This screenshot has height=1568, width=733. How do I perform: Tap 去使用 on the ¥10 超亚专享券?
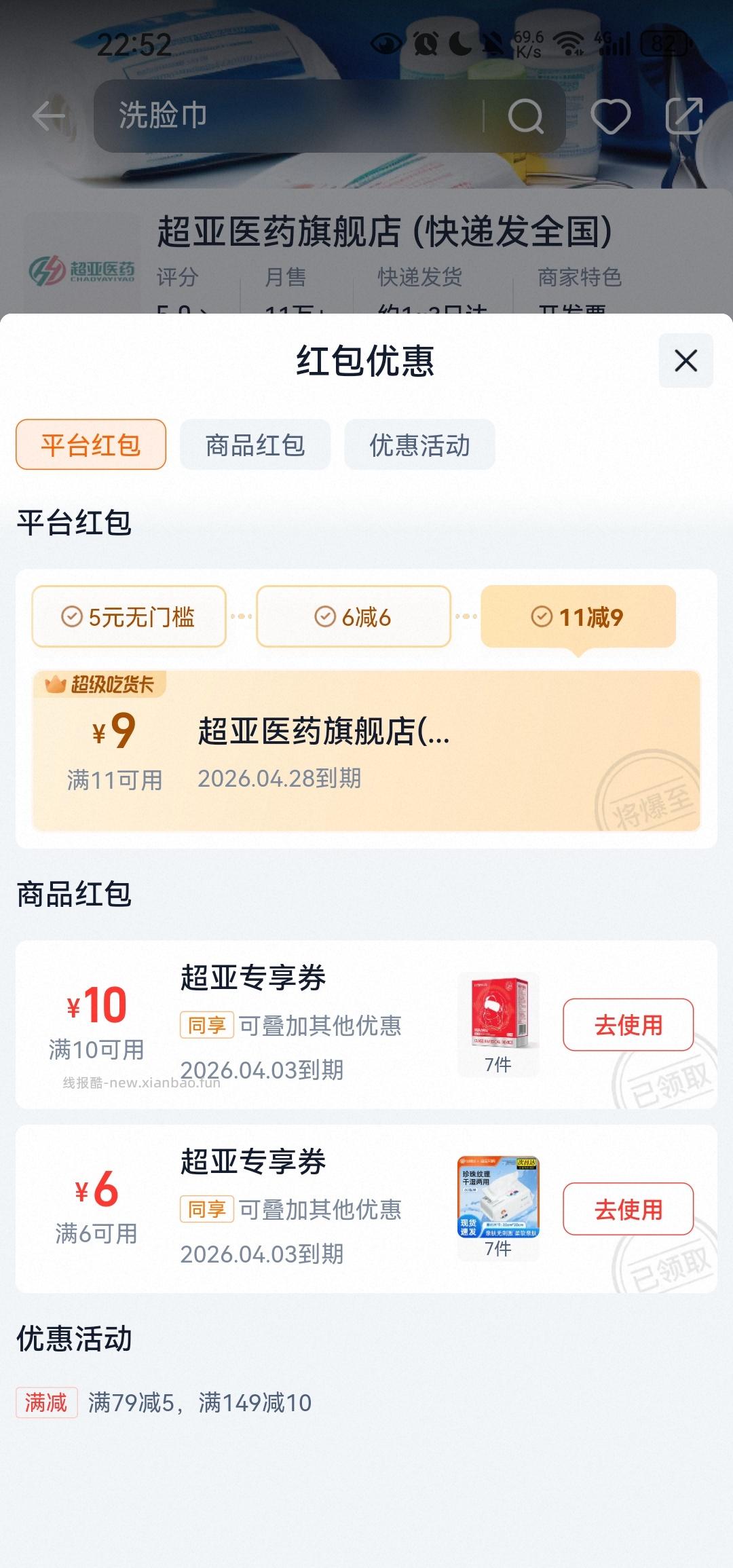(628, 1026)
